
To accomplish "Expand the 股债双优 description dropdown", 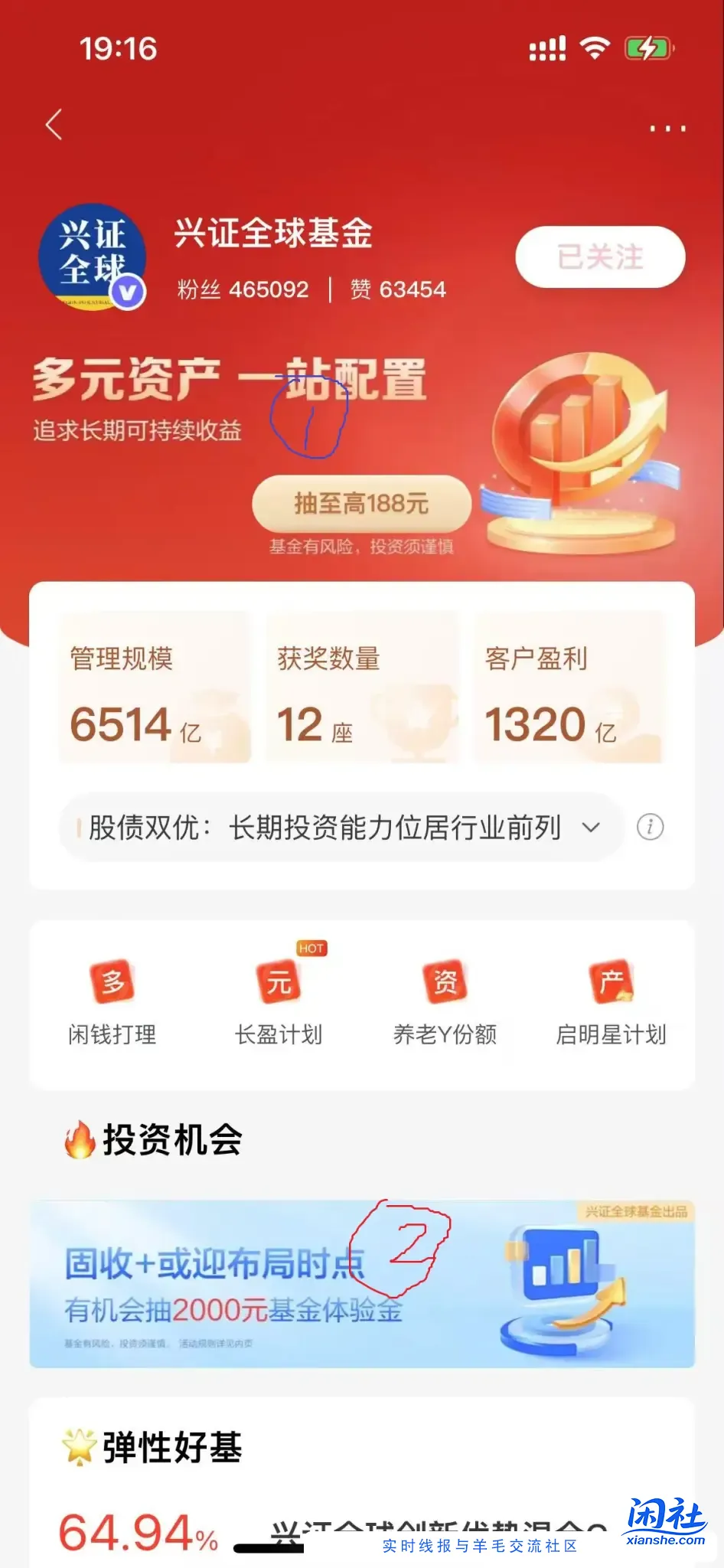I will tap(590, 828).
